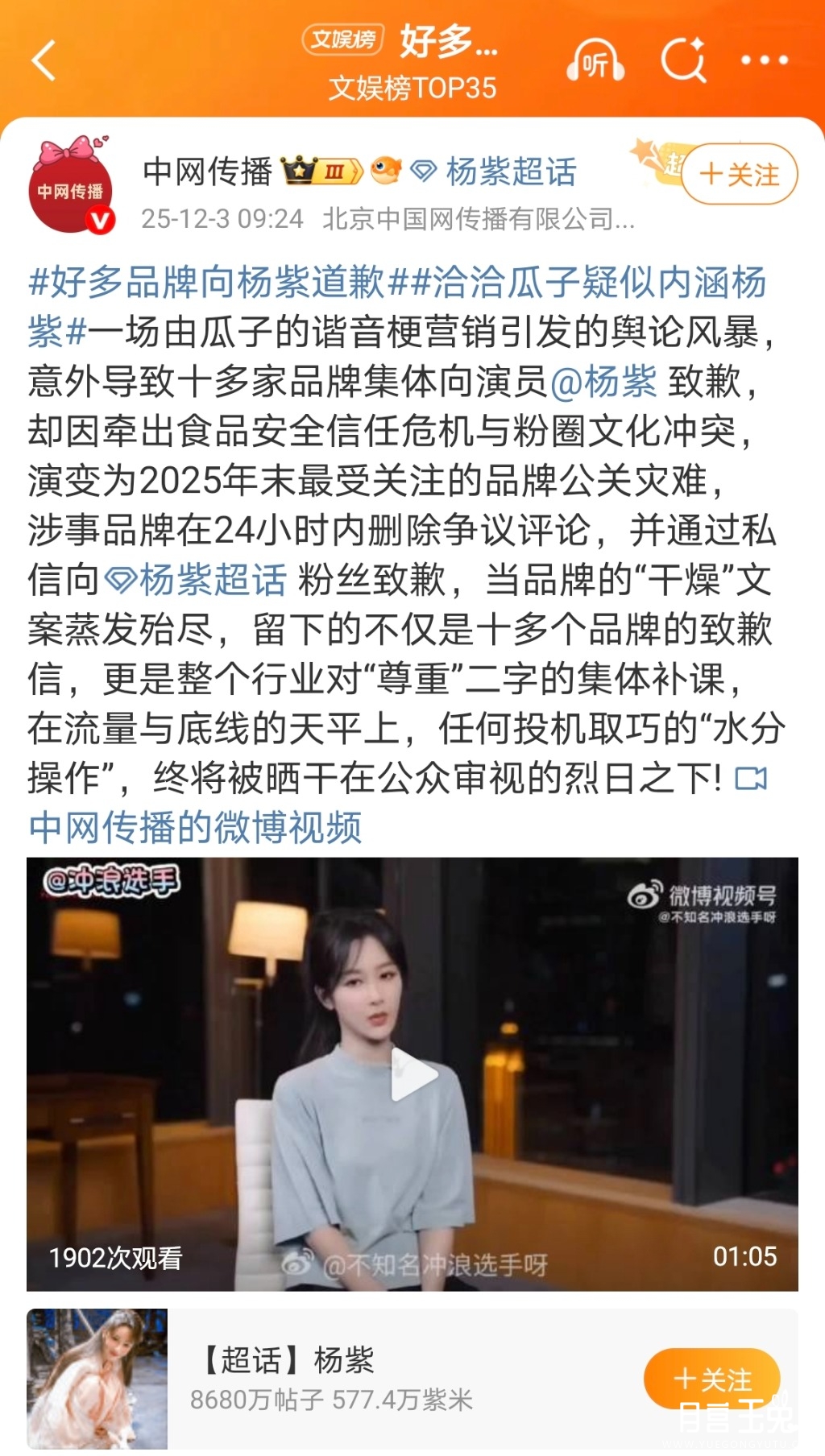825x1456 pixels.
Task: Follow the 杨紫 super topic
Action: 712,1379
